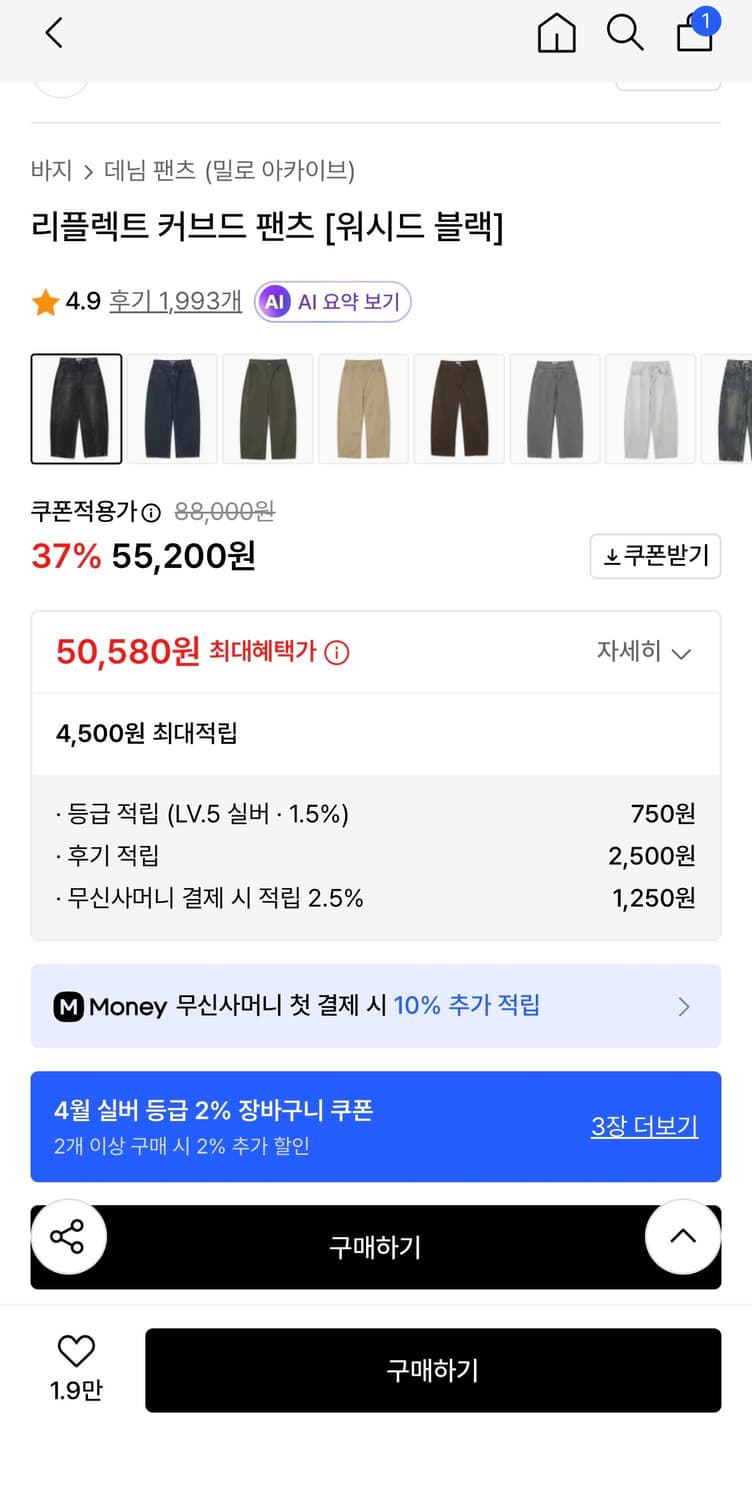Open the 무신사머니 Money banner
The width and height of the screenshot is (752, 1500).
pyautogui.click(x=375, y=1006)
